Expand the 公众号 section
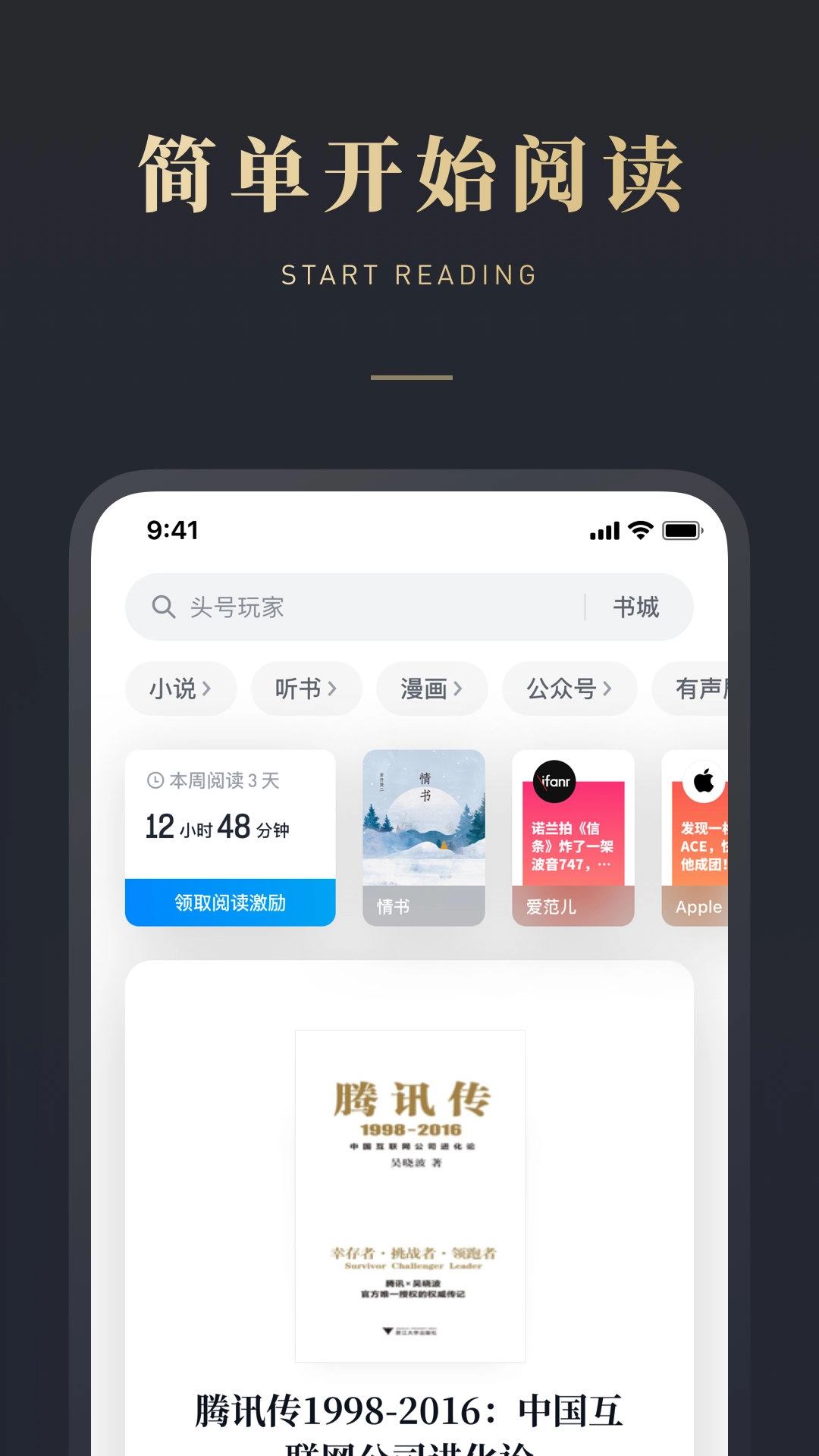This screenshot has width=819, height=1456. click(567, 689)
